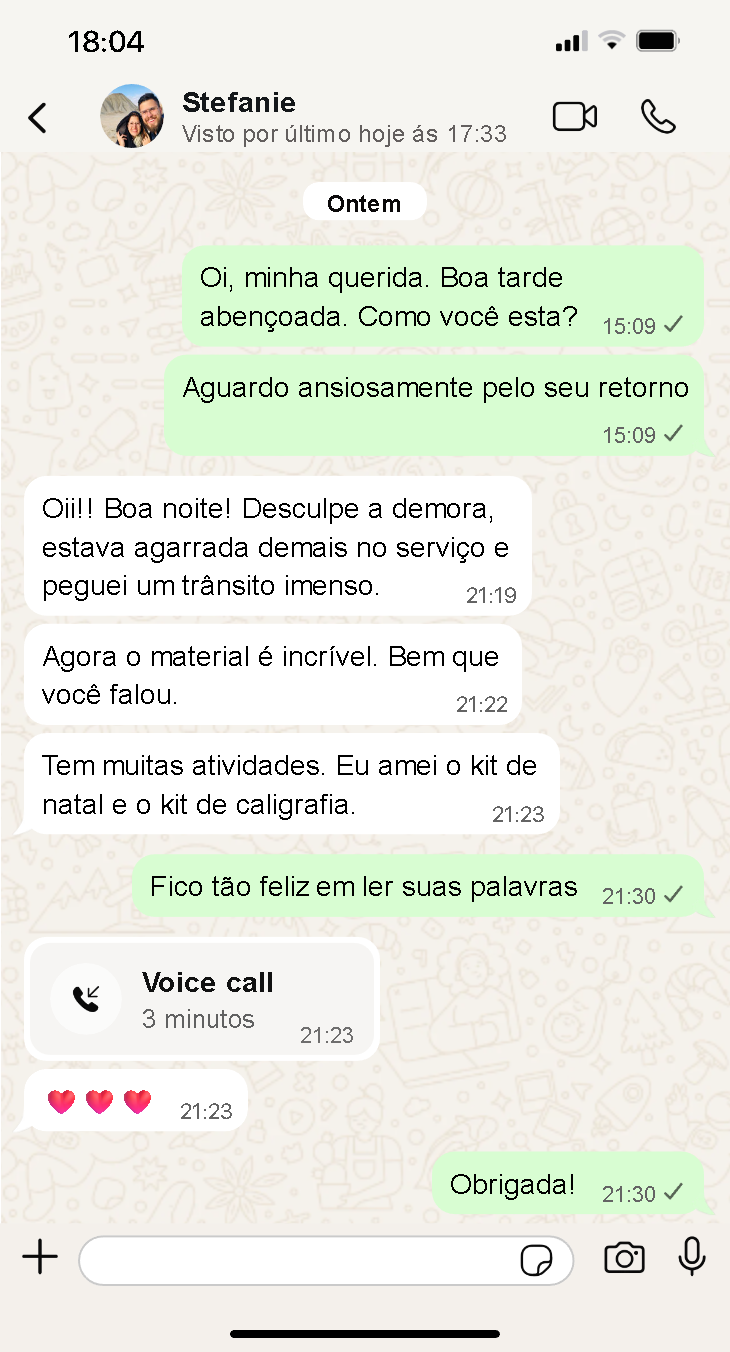
Task: Open the attachment plus menu
Action: point(40,1258)
